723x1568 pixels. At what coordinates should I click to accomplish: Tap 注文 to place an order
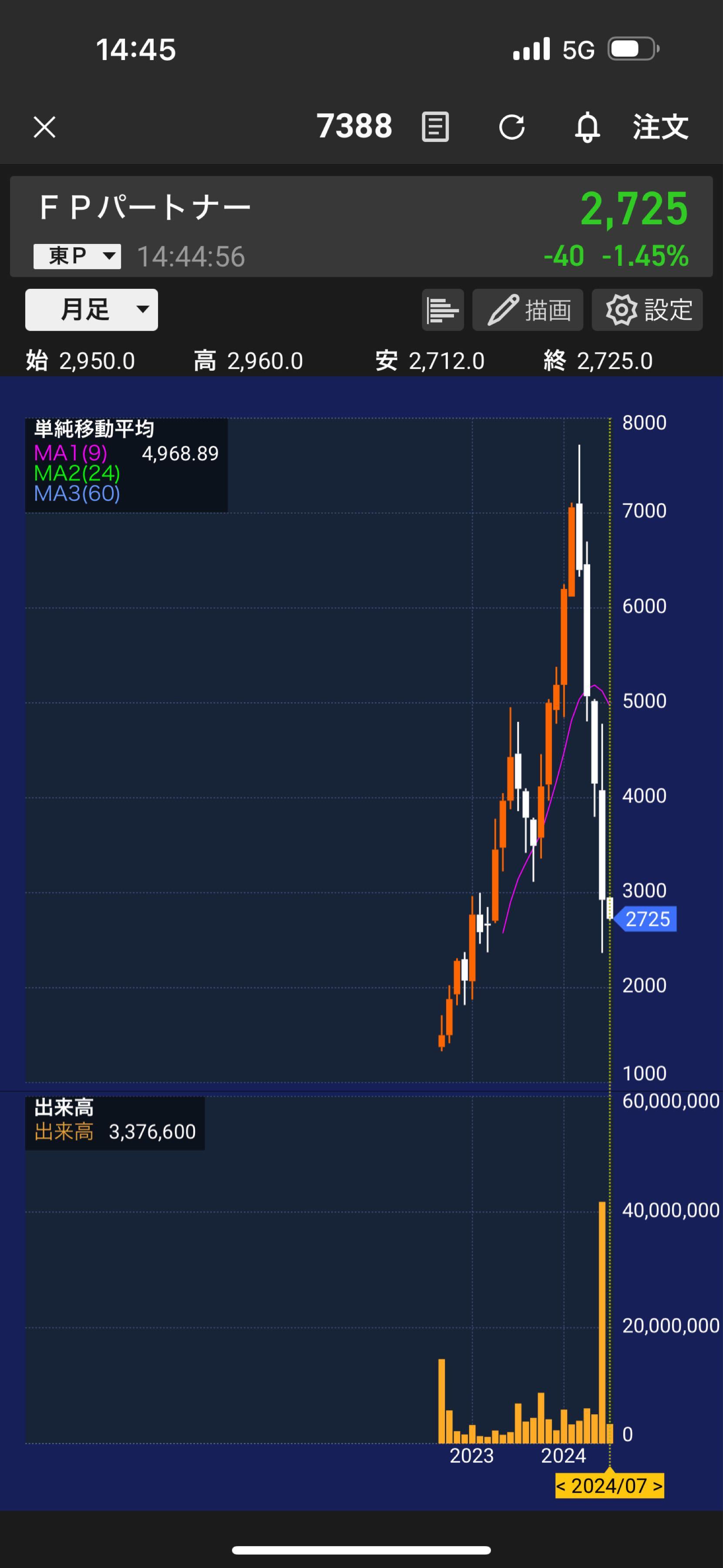click(x=660, y=127)
